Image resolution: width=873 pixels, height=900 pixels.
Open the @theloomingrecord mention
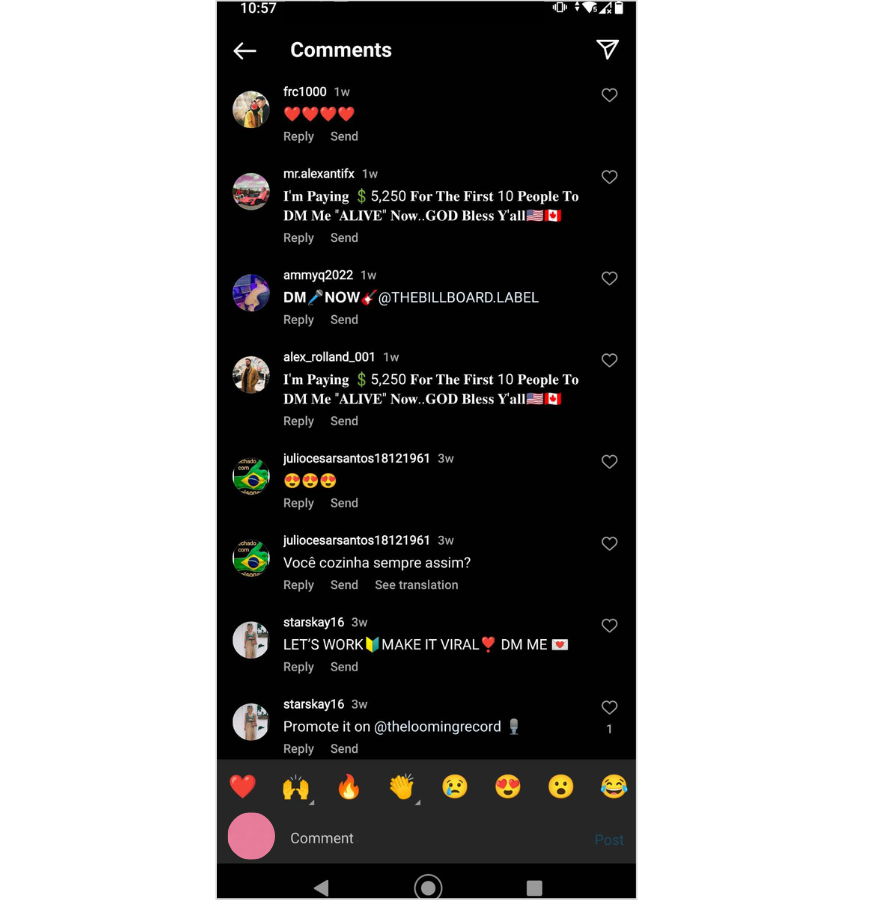(x=437, y=727)
